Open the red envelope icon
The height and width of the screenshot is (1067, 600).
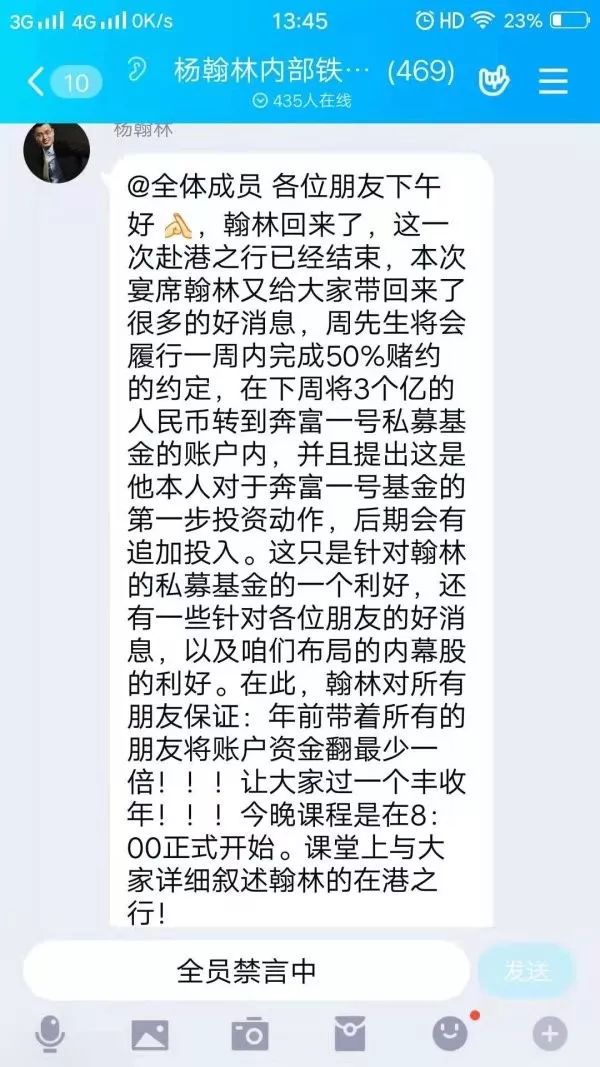coord(350,1034)
